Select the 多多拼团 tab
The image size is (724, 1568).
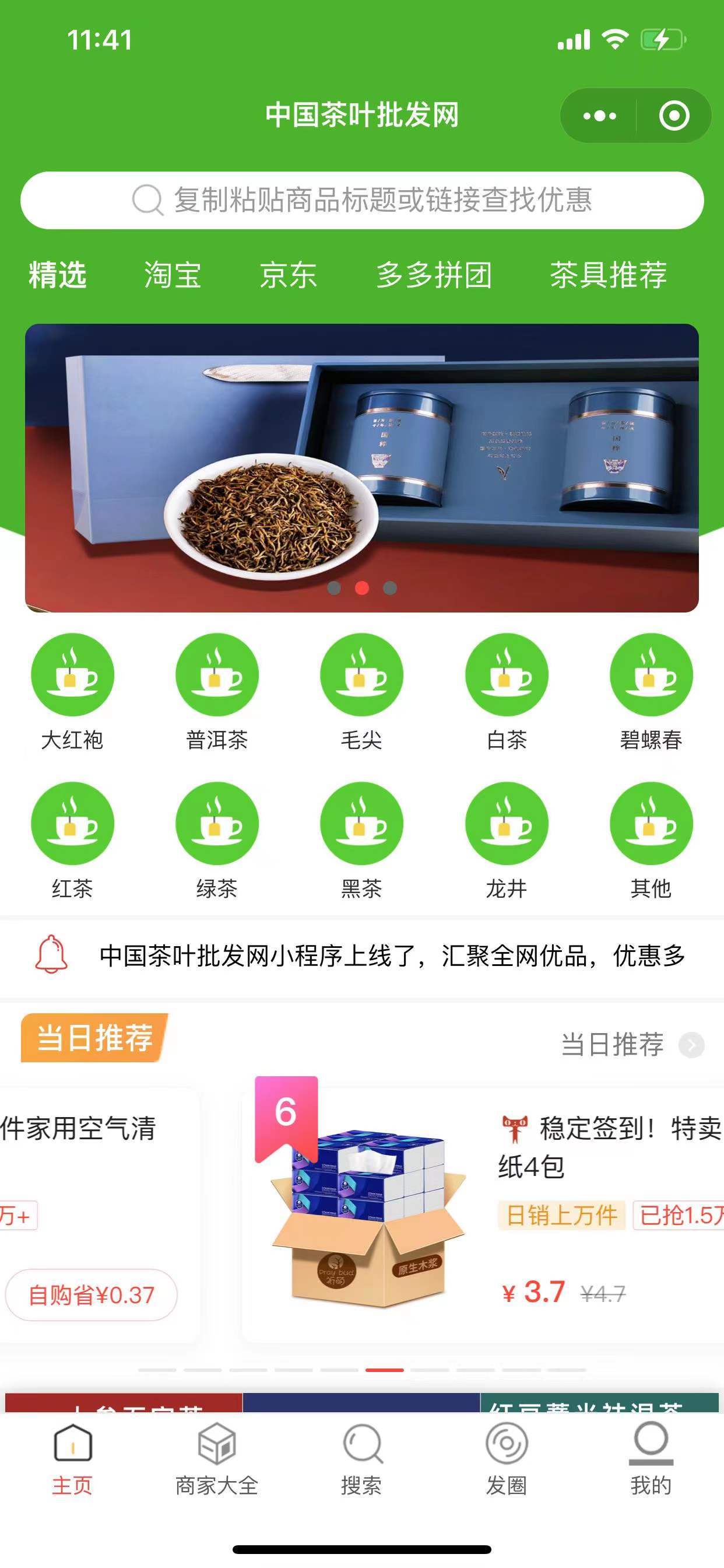[x=434, y=275]
